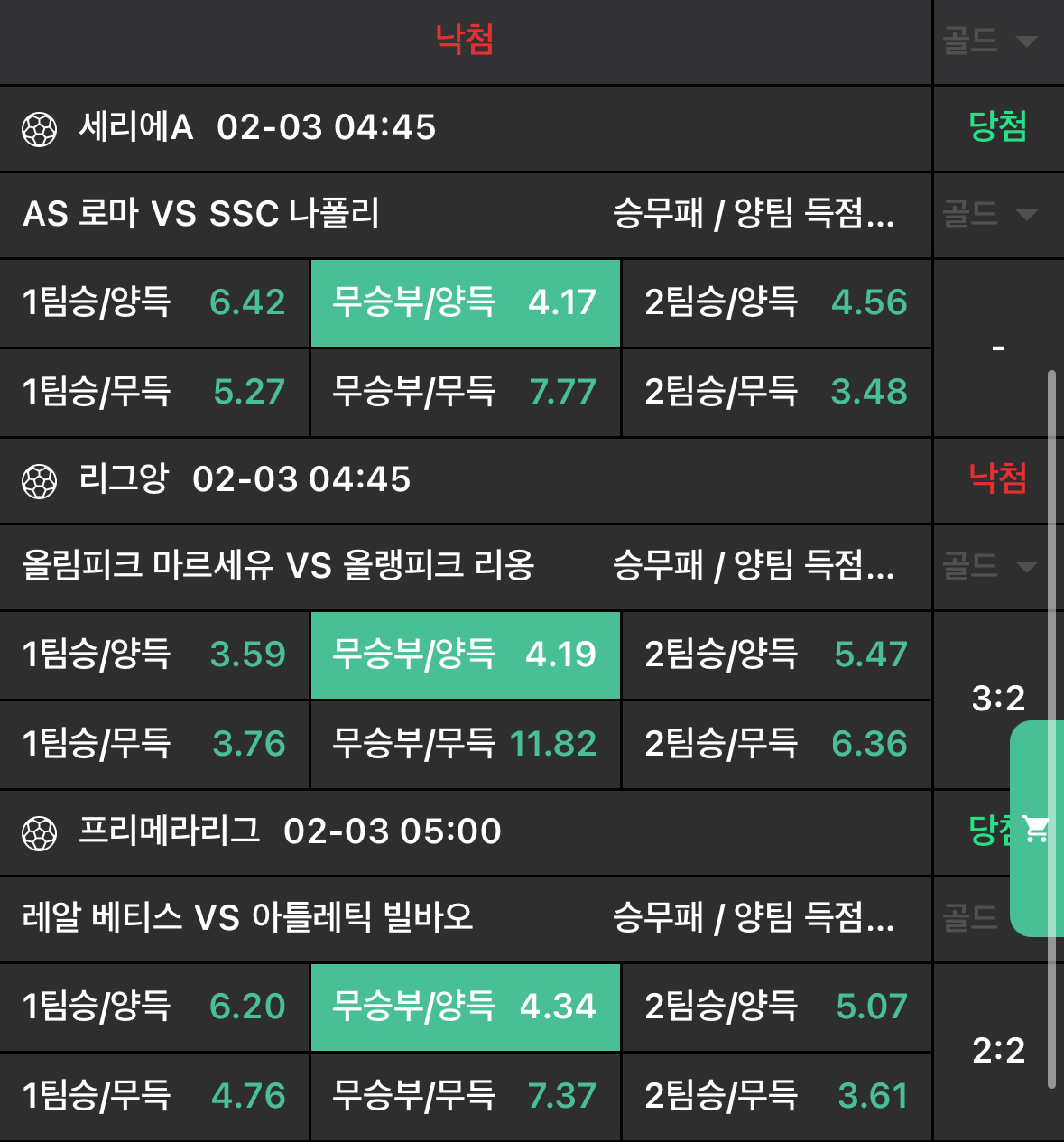Tap 무승부/양득 4.19 odds
The height and width of the screenshot is (1142, 1064).
(465, 655)
